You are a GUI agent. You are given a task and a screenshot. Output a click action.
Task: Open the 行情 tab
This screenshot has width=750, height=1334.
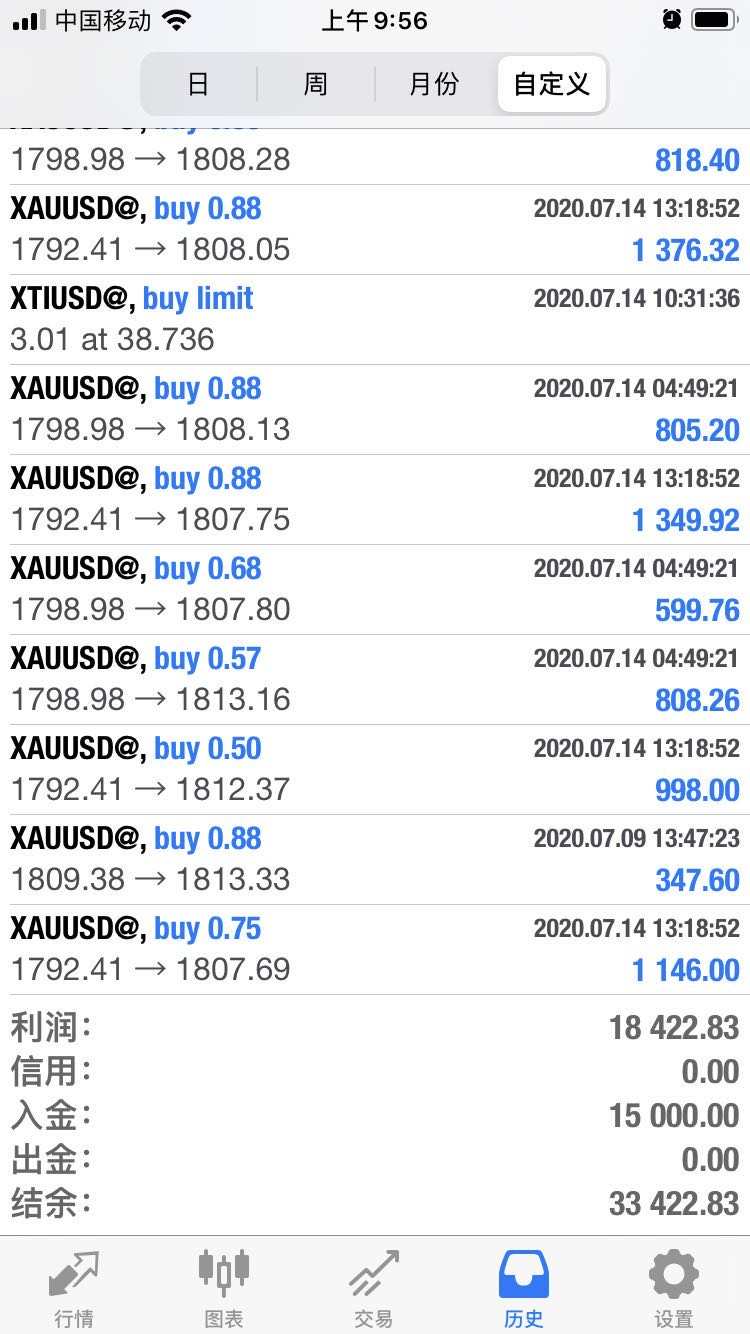pos(75,1288)
